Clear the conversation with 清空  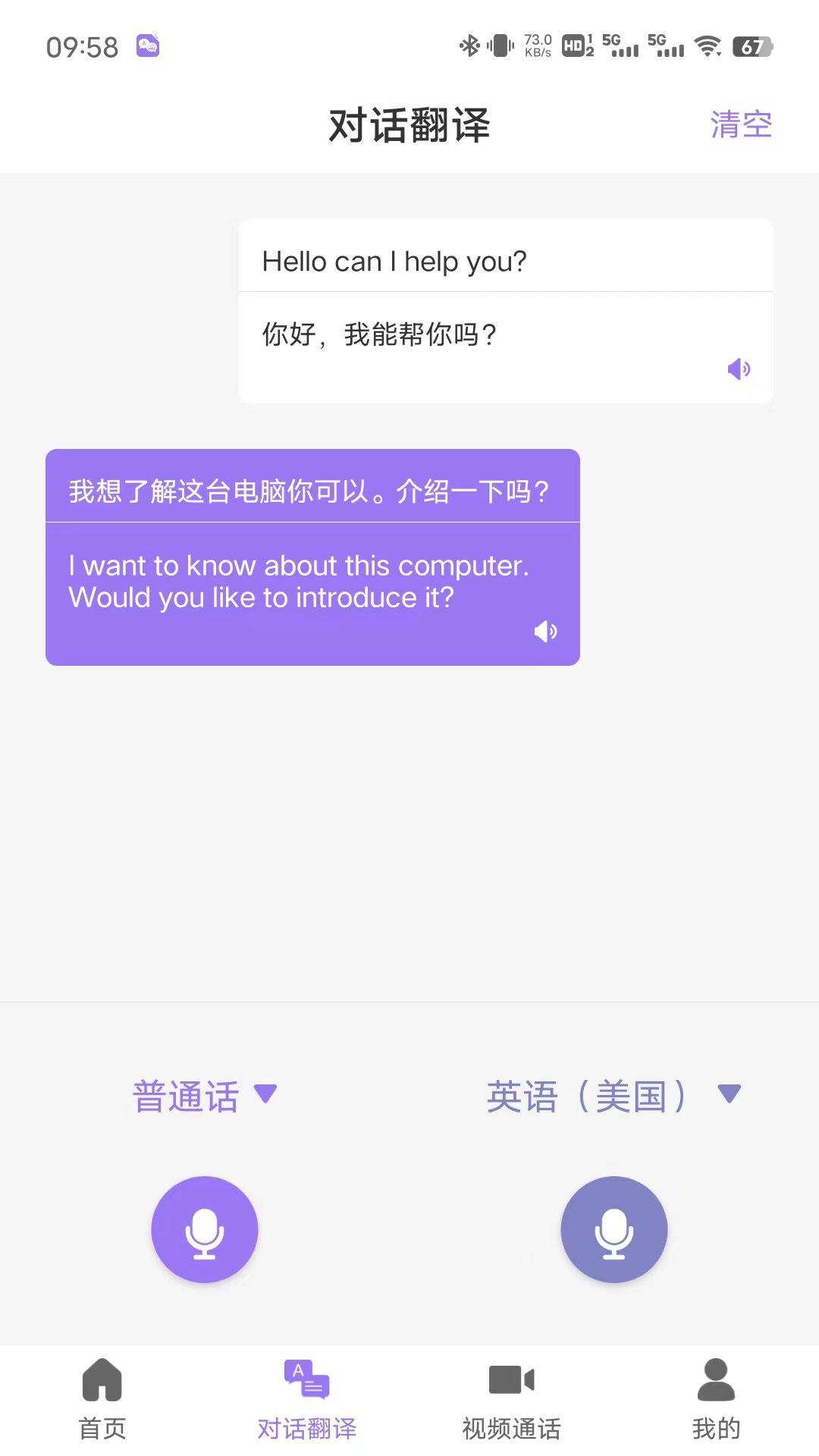coord(741,124)
